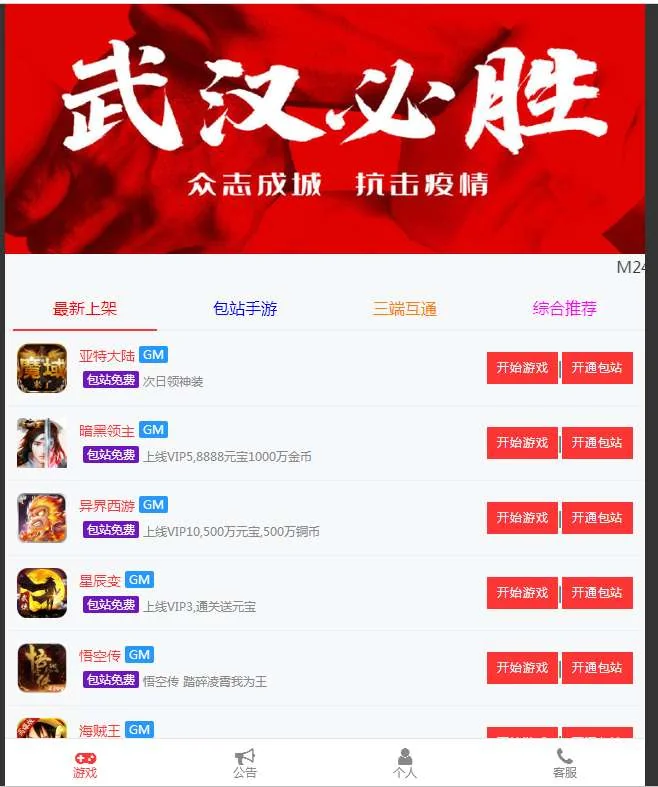This screenshot has height=787, width=658.
Task: Start playing 暗黑领主
Action: pos(522,443)
